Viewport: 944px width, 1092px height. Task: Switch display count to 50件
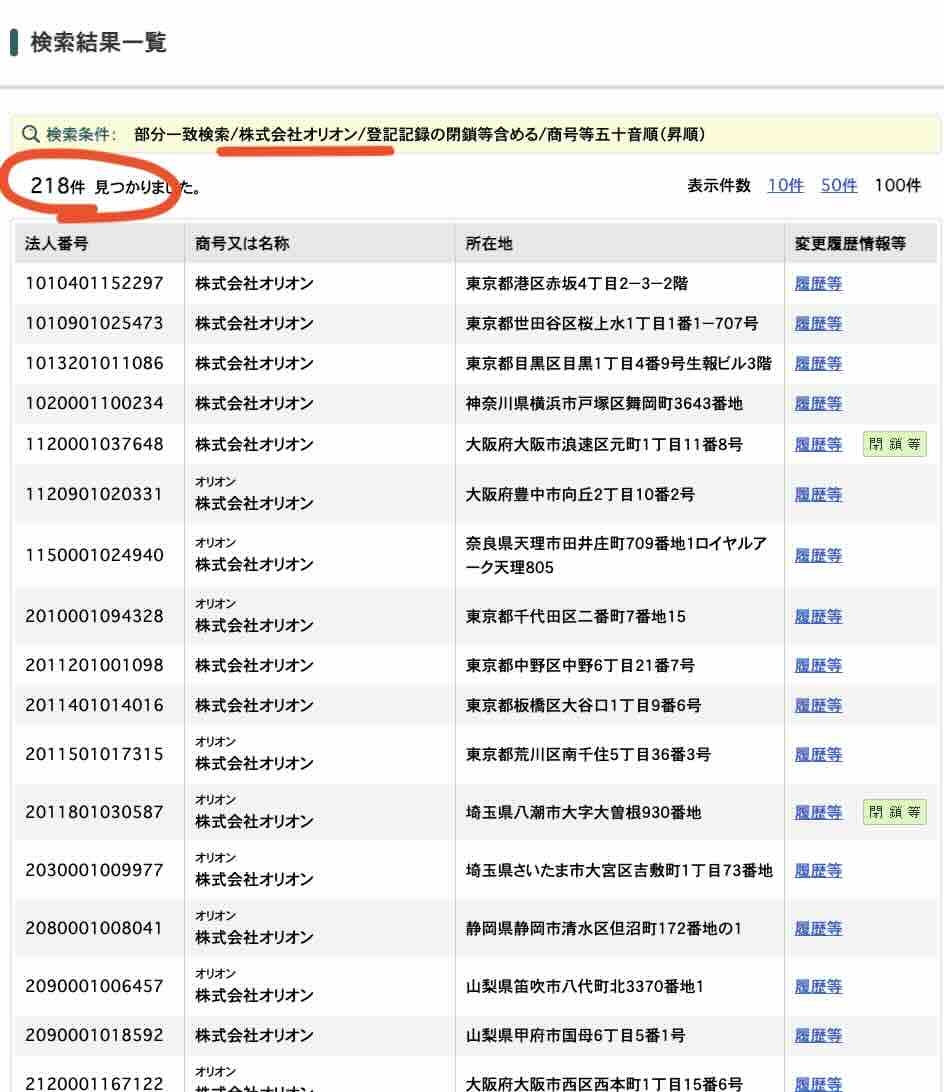point(839,186)
